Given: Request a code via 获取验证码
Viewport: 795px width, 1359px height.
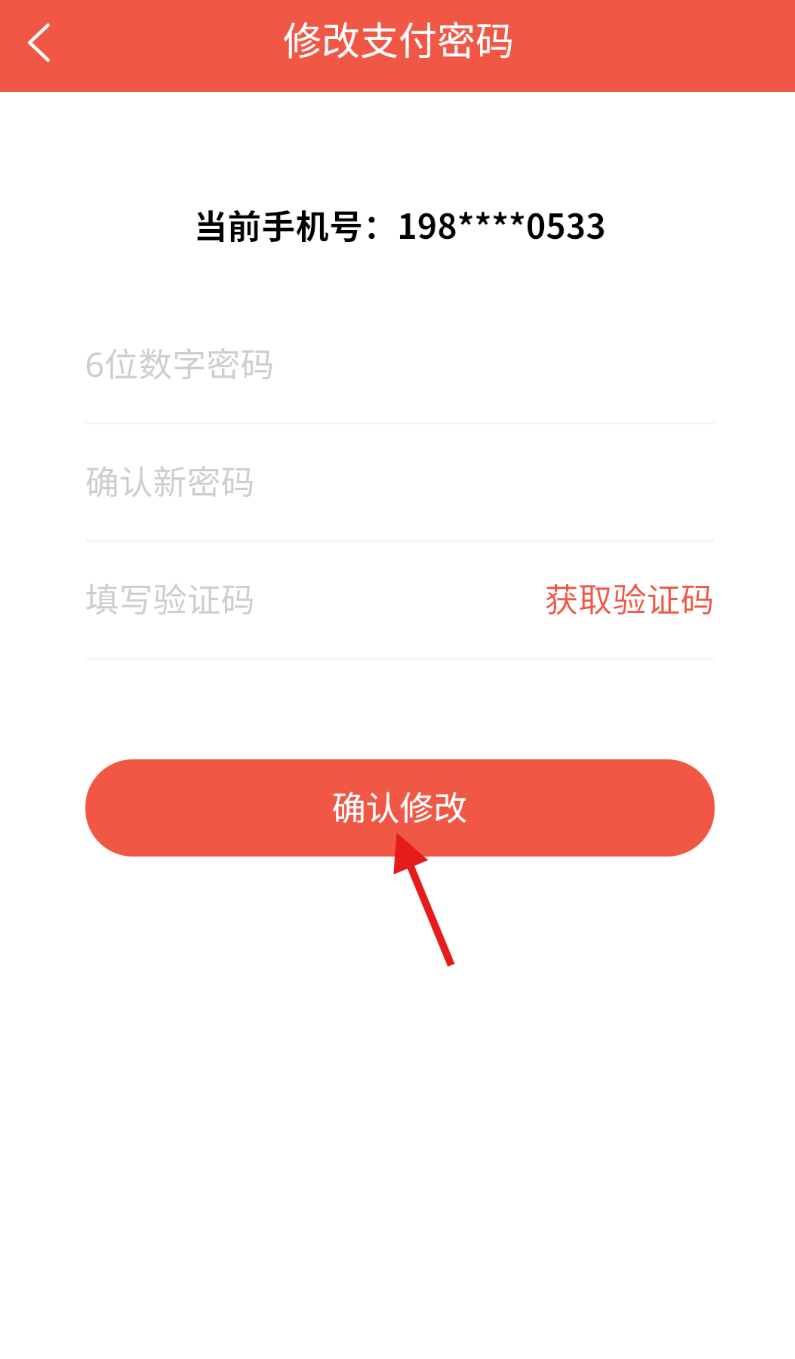Looking at the screenshot, I should tap(629, 600).
